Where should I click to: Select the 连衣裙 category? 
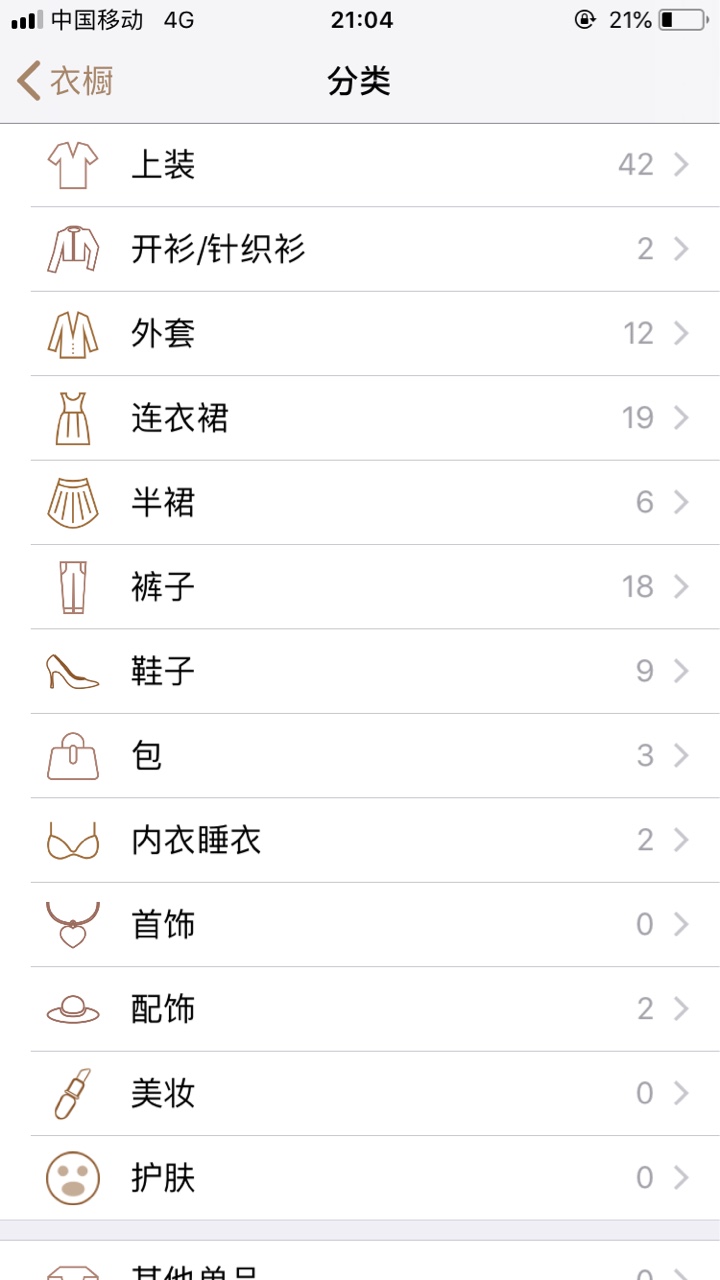tap(360, 418)
